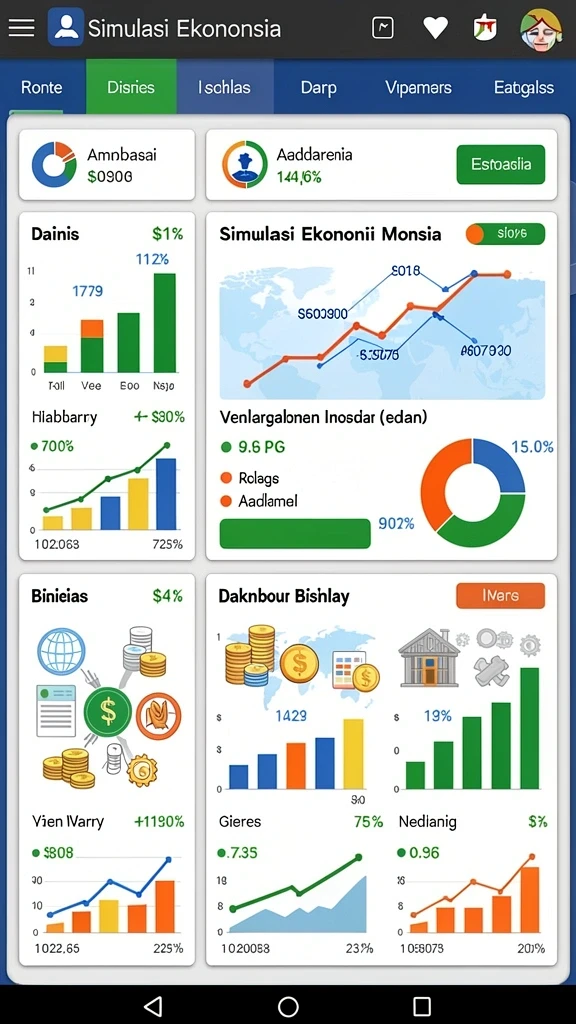Select the Disries tab
The height and width of the screenshot is (1024, 576).
[131, 88]
